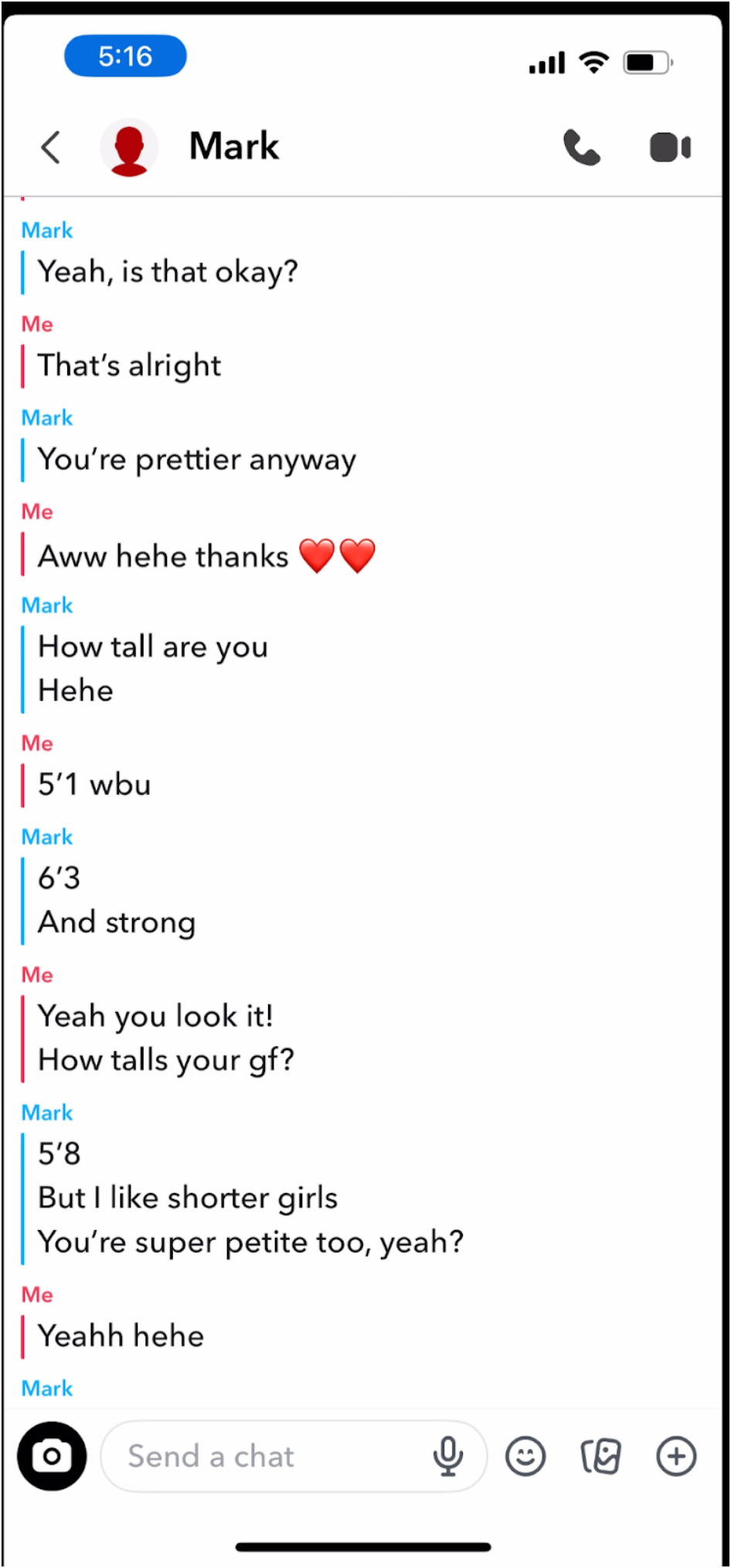Screen dimensions: 731x1568
Task: Open the camera from chat
Action: (x=52, y=1456)
